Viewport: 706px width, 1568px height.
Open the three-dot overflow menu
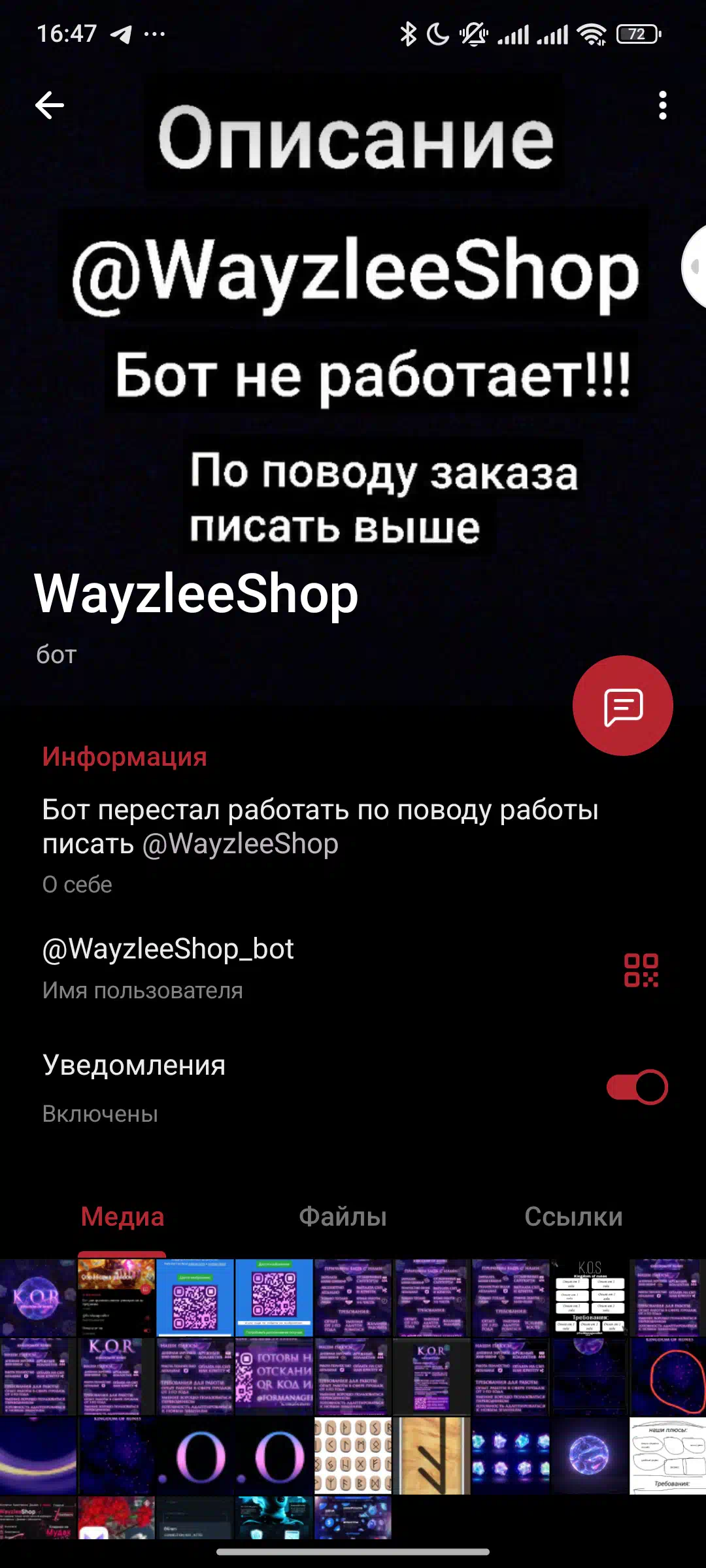(662, 105)
